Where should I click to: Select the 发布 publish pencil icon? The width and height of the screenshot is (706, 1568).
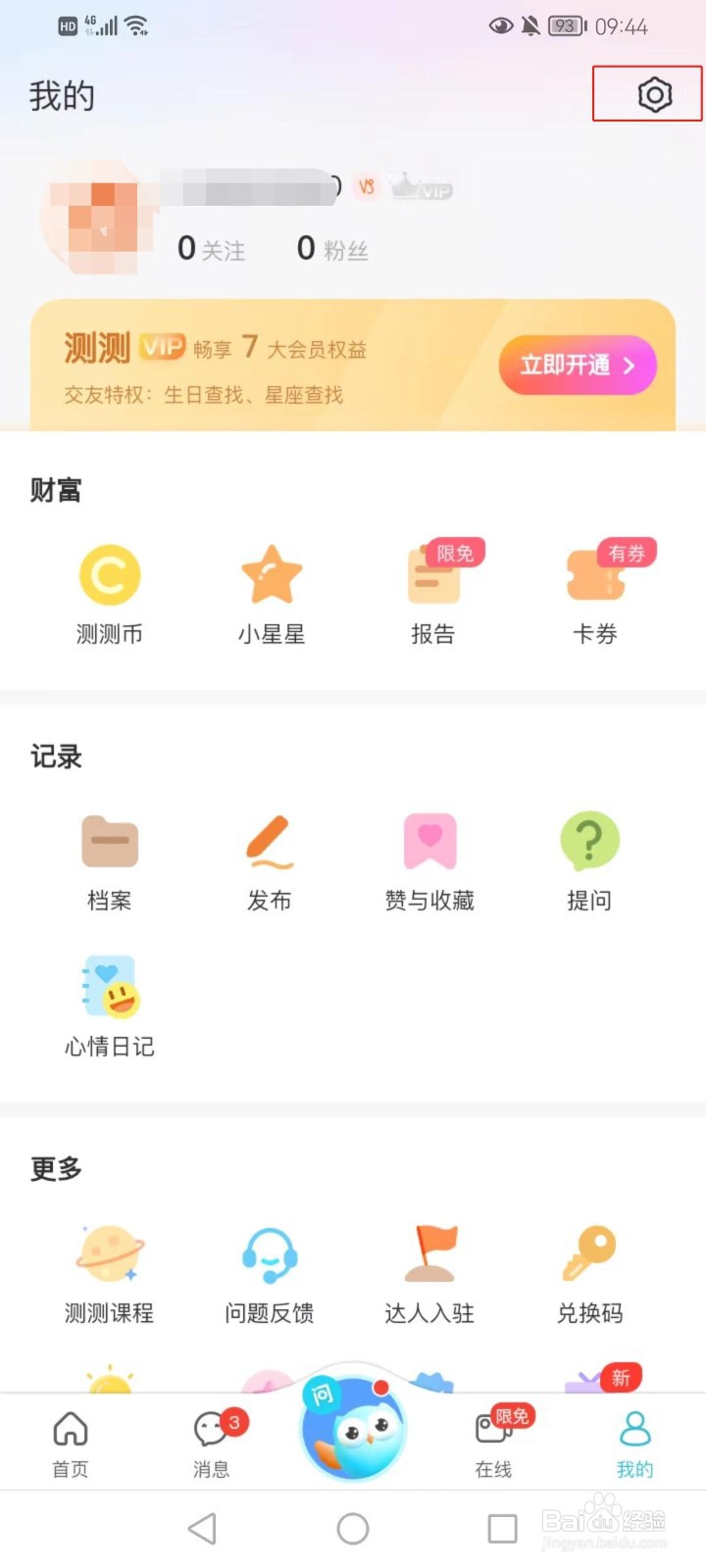[x=271, y=841]
